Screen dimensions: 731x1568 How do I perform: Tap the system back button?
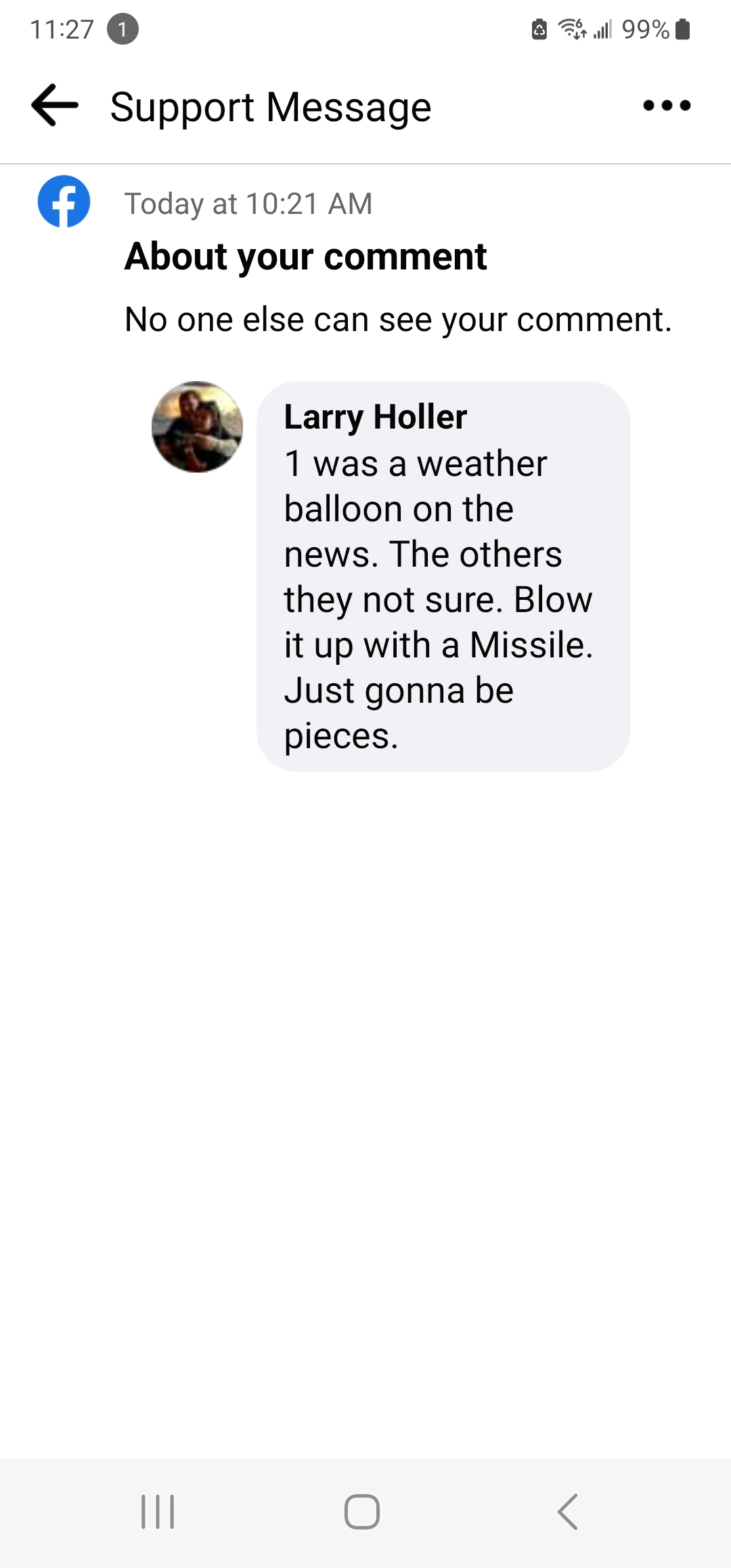(568, 1512)
